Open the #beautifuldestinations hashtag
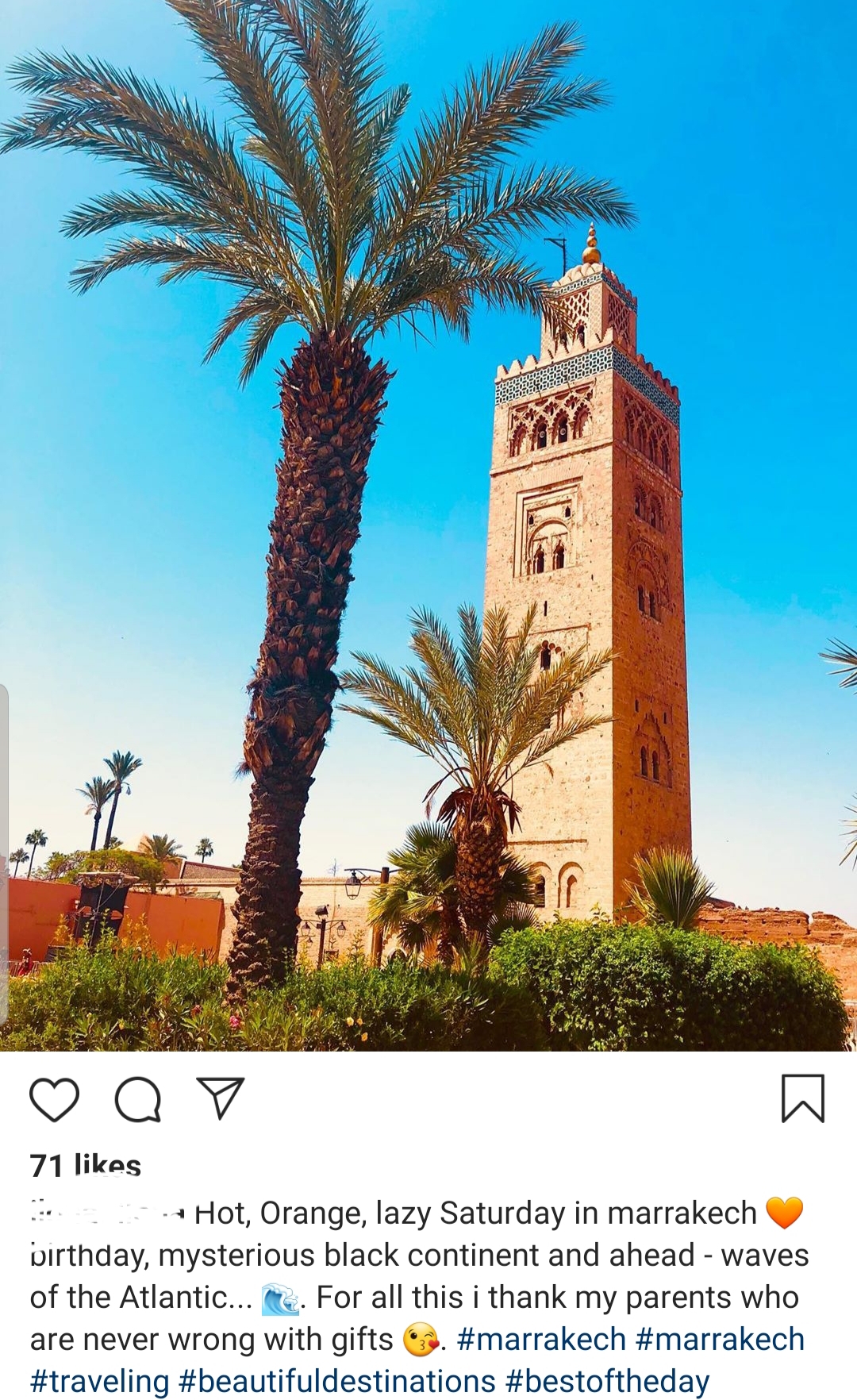The height and width of the screenshot is (1400, 857). 337,1381
